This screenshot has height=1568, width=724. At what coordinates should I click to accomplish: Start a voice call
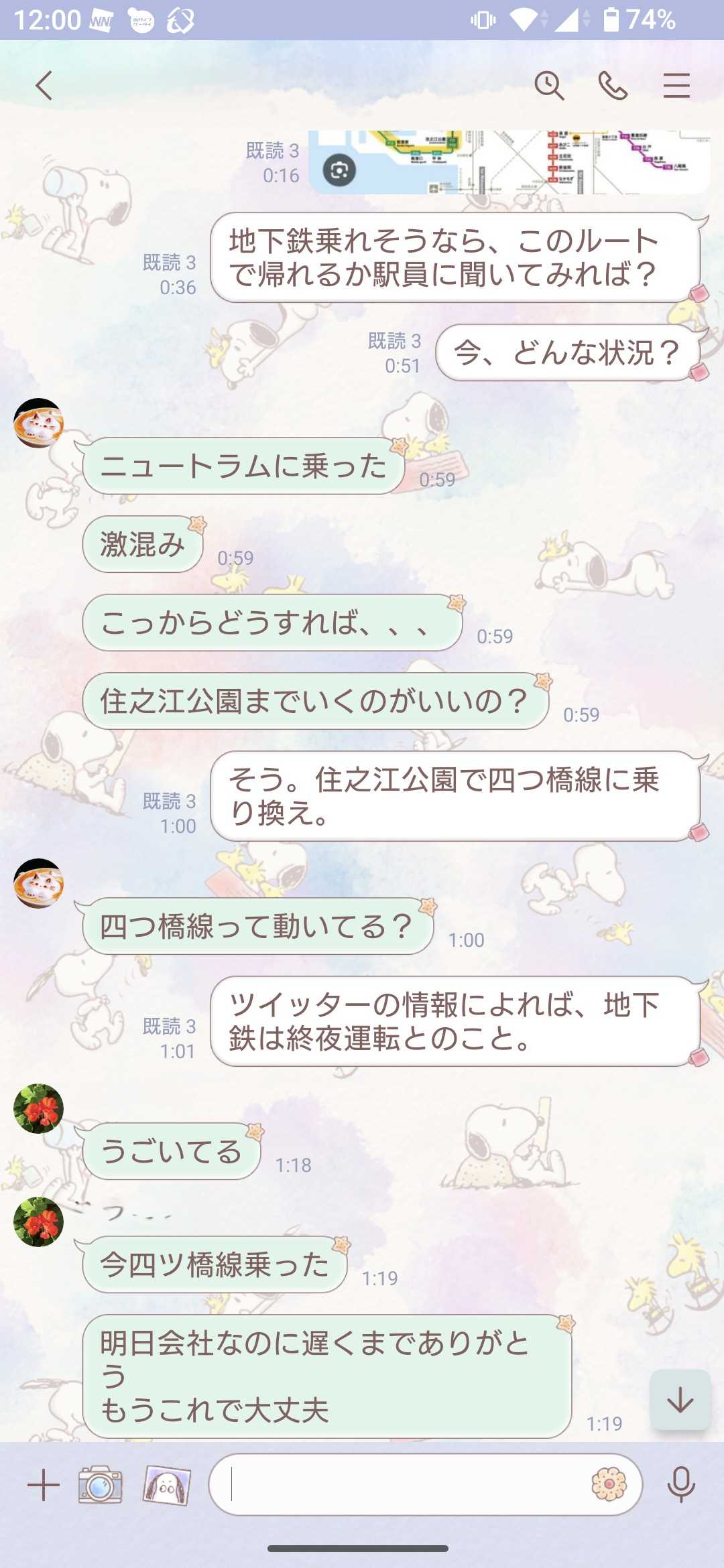click(613, 86)
